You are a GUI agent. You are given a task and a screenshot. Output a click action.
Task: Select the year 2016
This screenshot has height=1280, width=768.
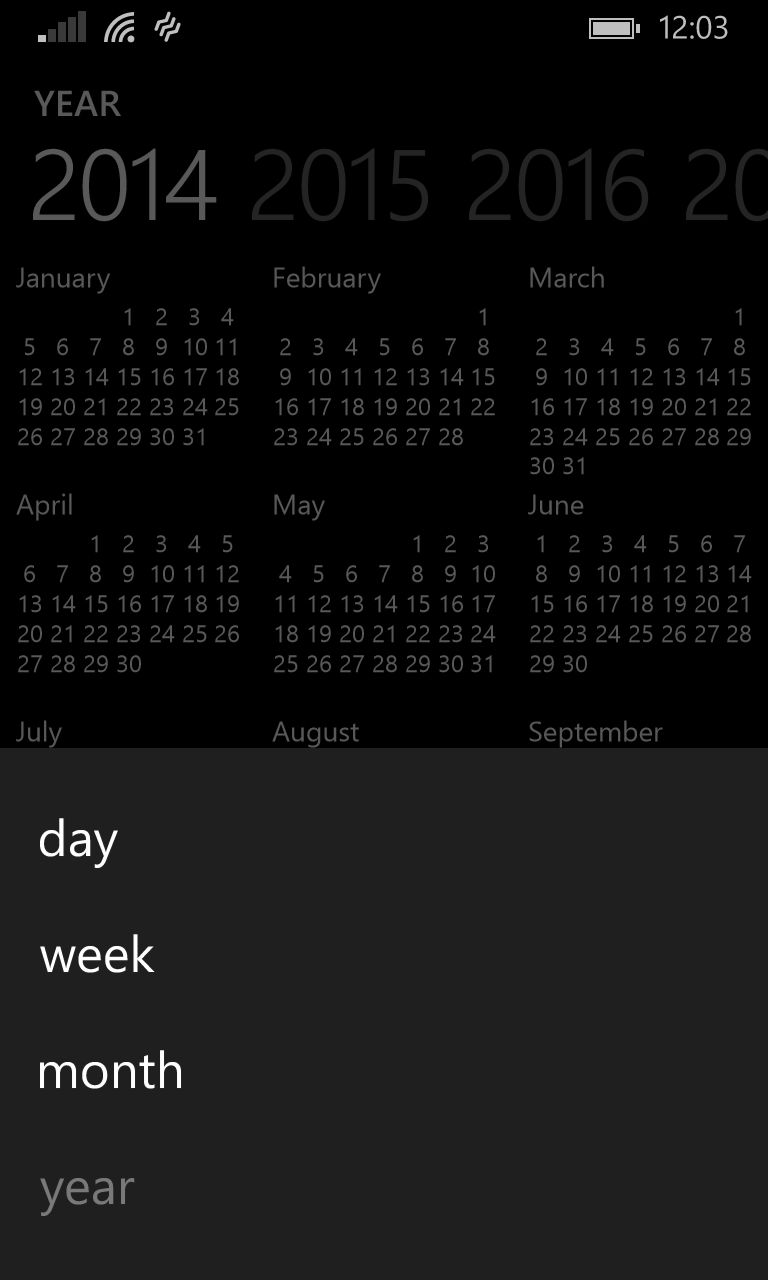pyautogui.click(x=560, y=185)
